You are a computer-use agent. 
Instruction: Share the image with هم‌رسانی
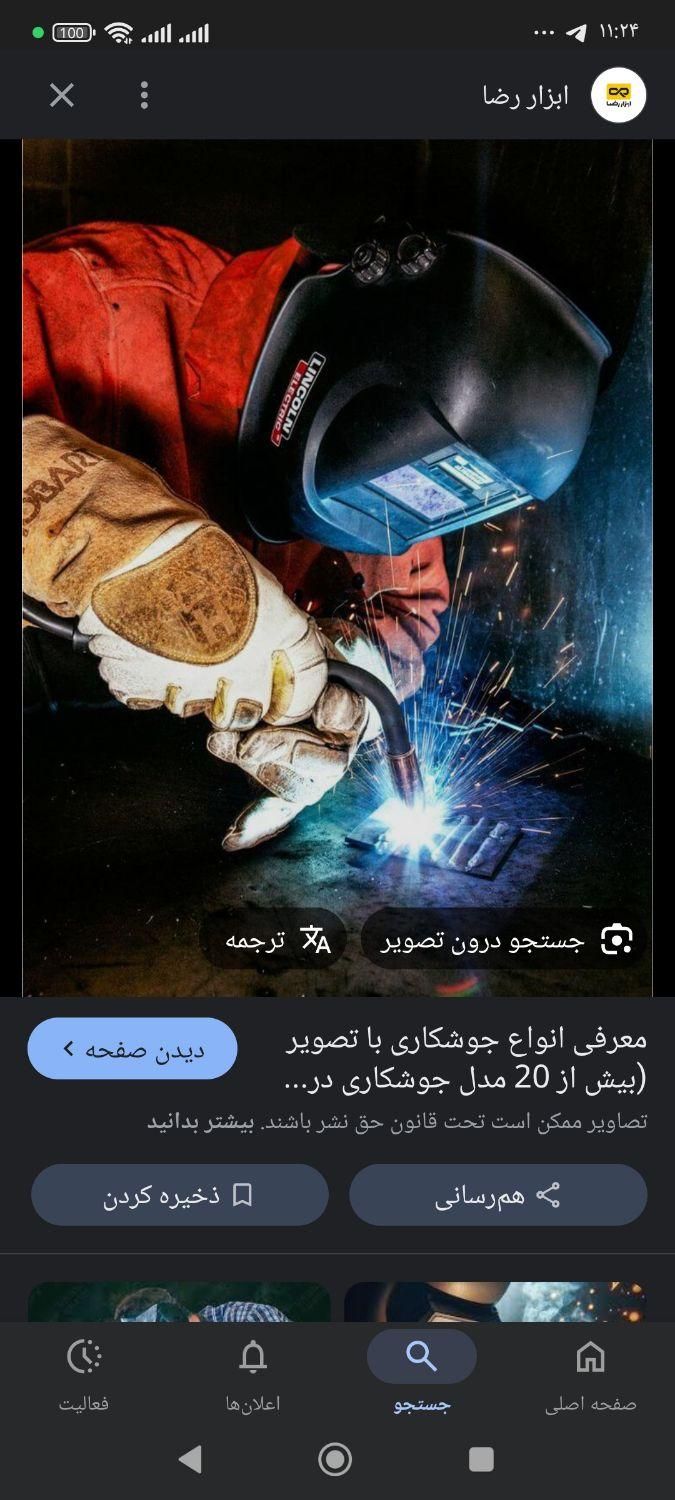pos(498,1195)
